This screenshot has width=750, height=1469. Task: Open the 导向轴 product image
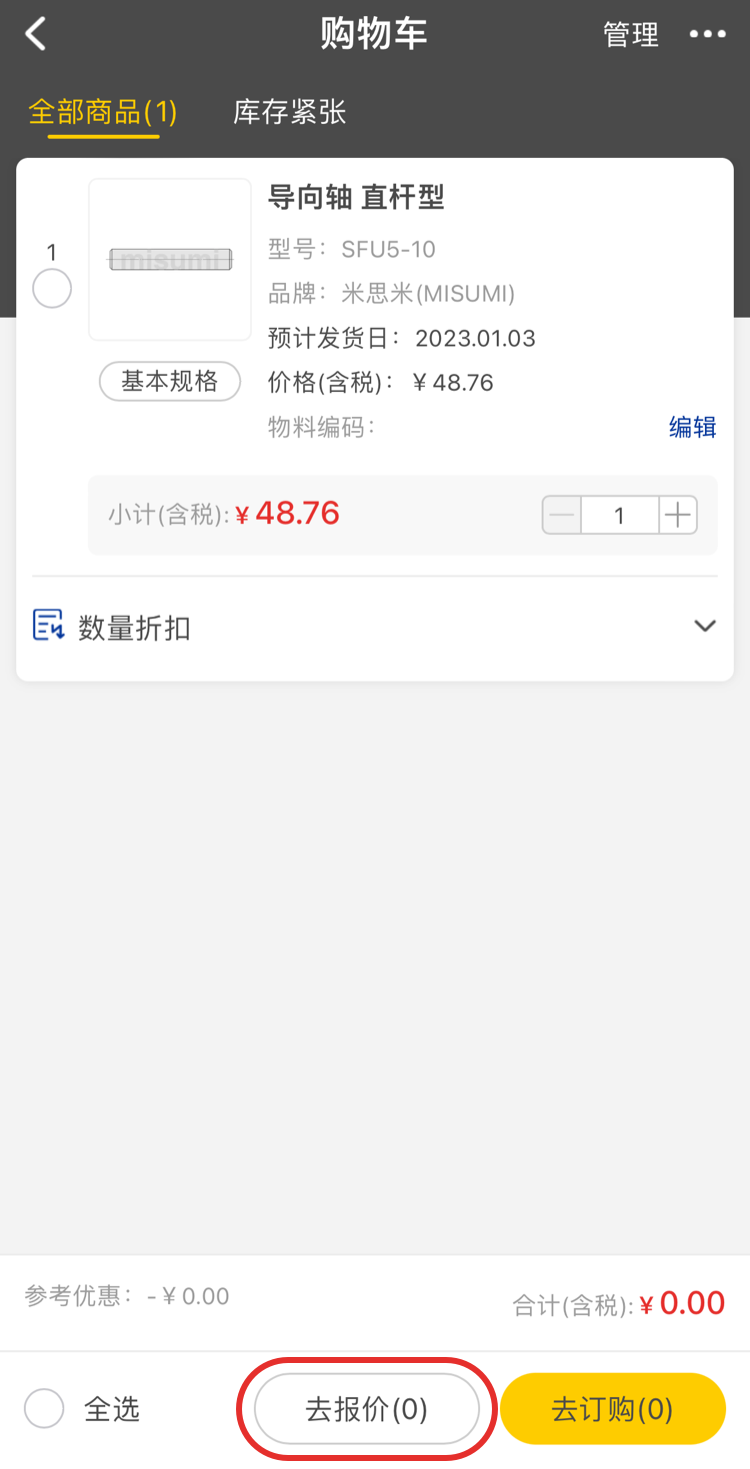point(170,260)
